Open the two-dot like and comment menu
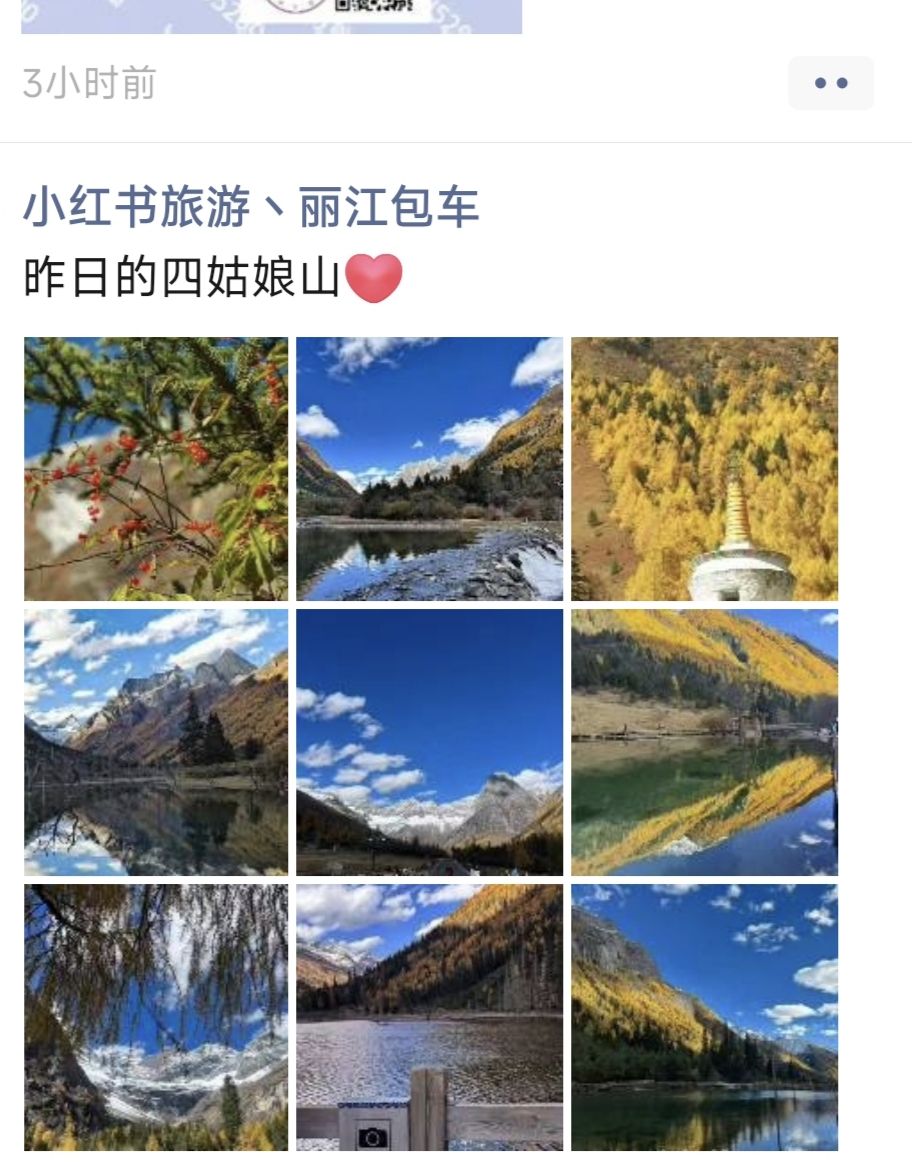This screenshot has height=1169, width=912. pyautogui.click(x=831, y=83)
